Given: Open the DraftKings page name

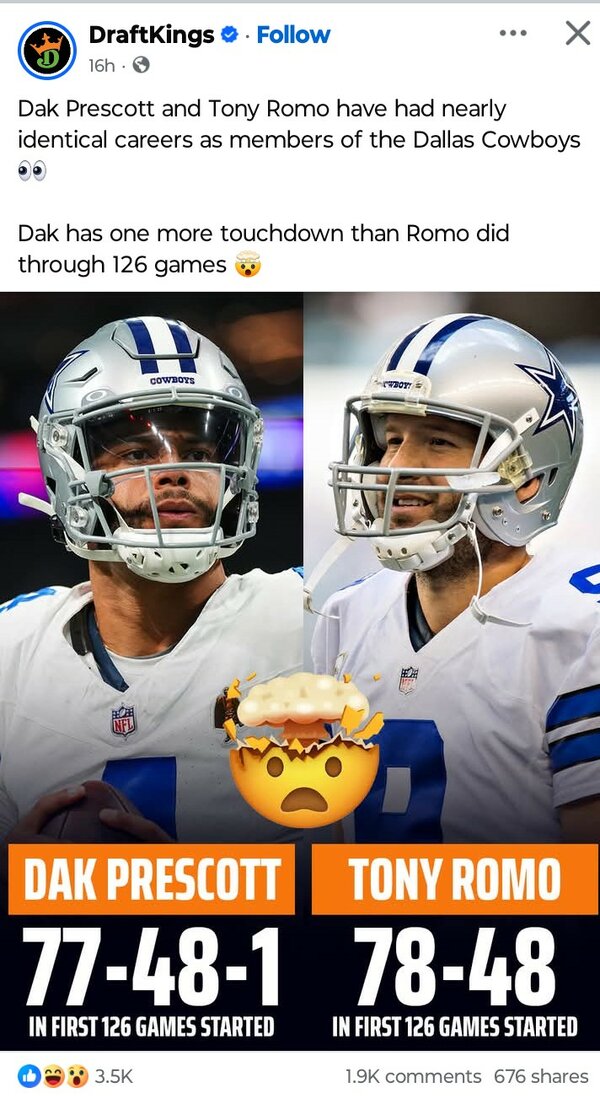Looking at the screenshot, I should 152,35.
